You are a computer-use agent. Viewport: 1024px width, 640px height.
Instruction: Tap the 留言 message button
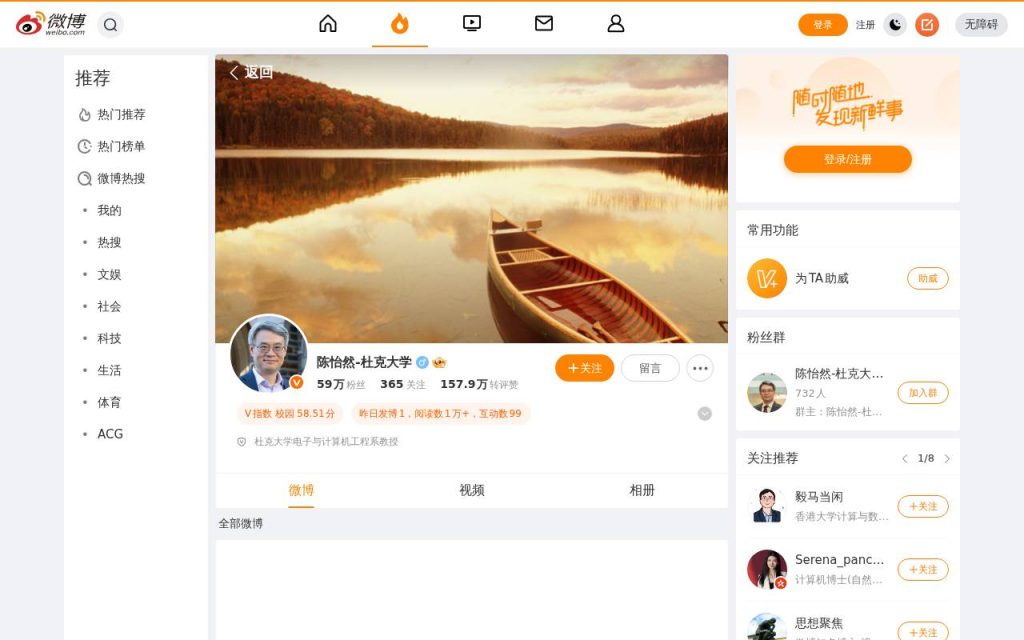650,368
